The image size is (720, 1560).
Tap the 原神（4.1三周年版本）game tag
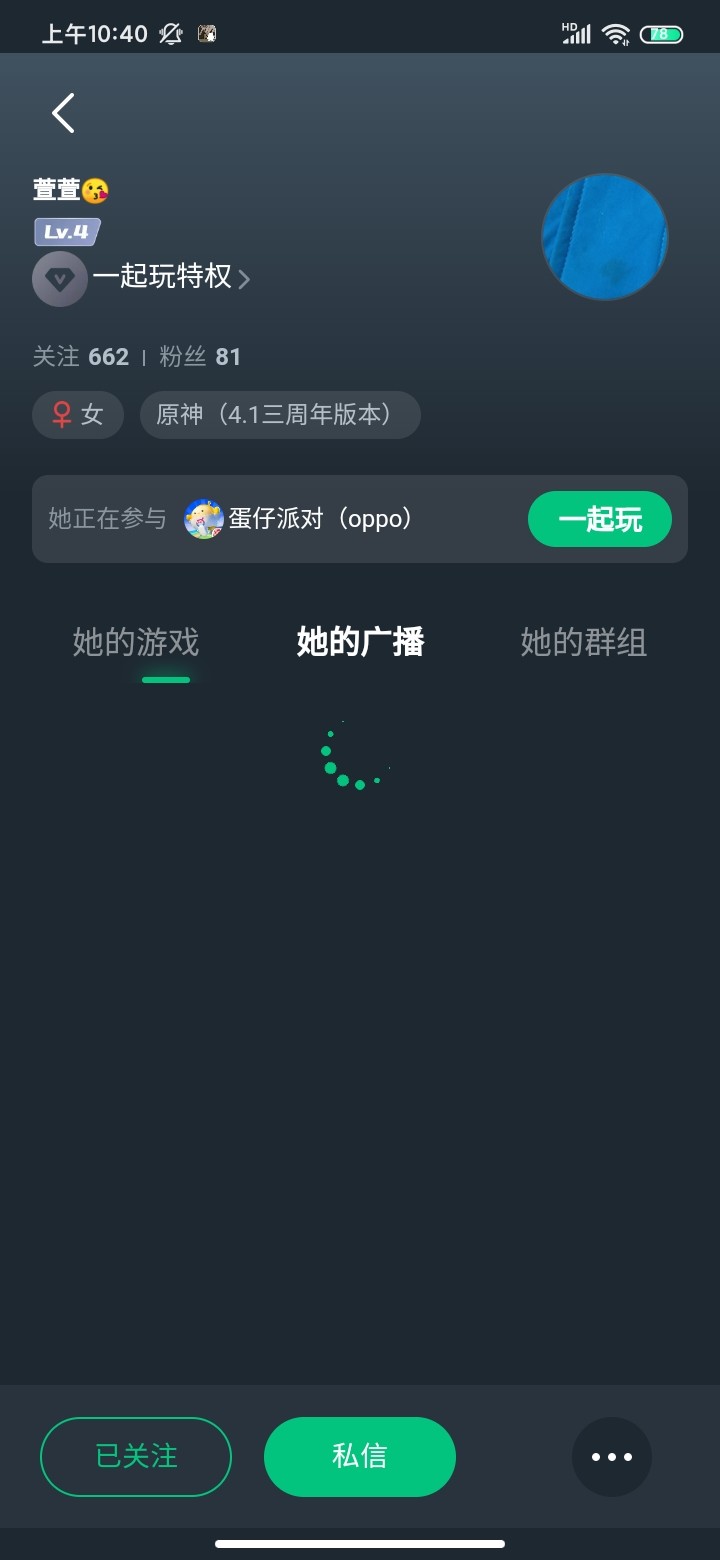280,415
